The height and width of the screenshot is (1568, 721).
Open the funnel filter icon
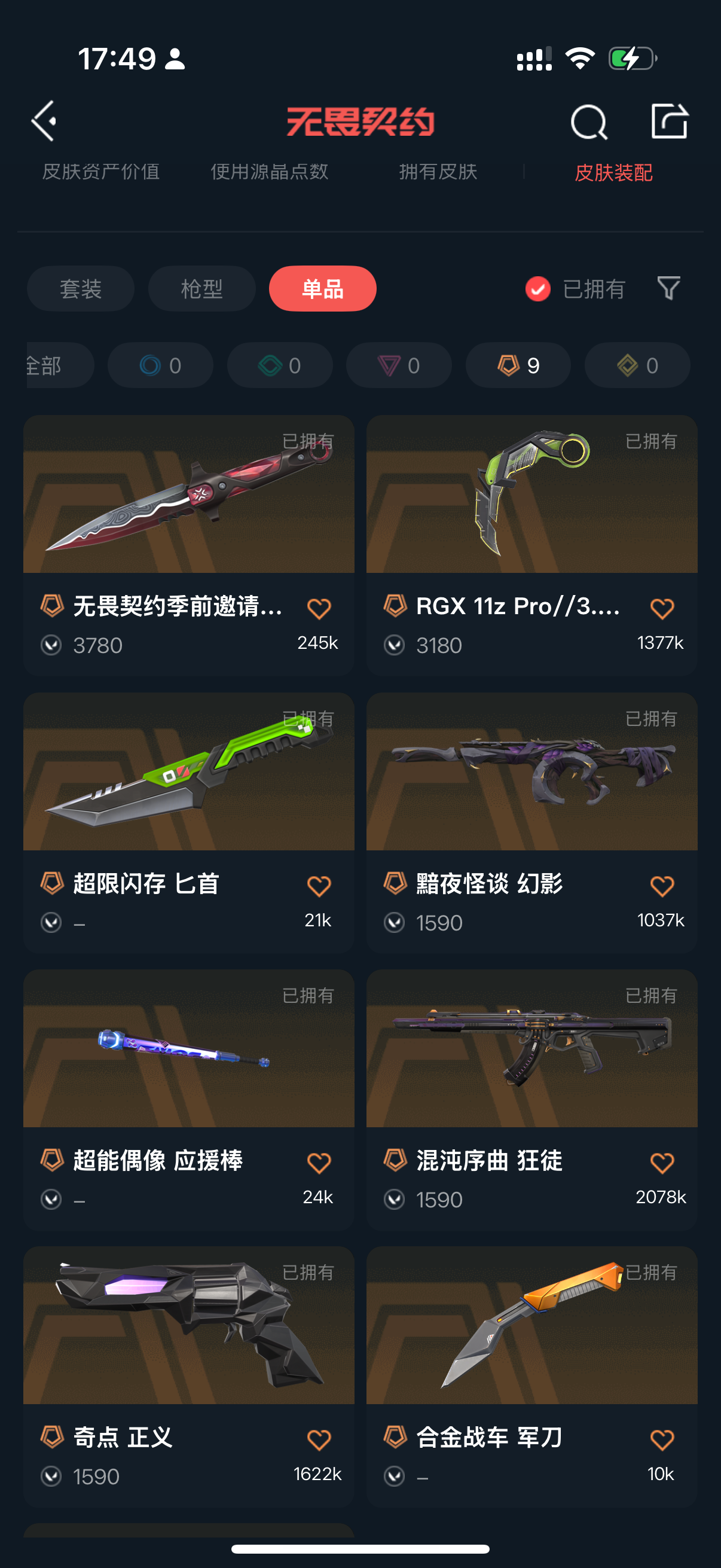668,288
